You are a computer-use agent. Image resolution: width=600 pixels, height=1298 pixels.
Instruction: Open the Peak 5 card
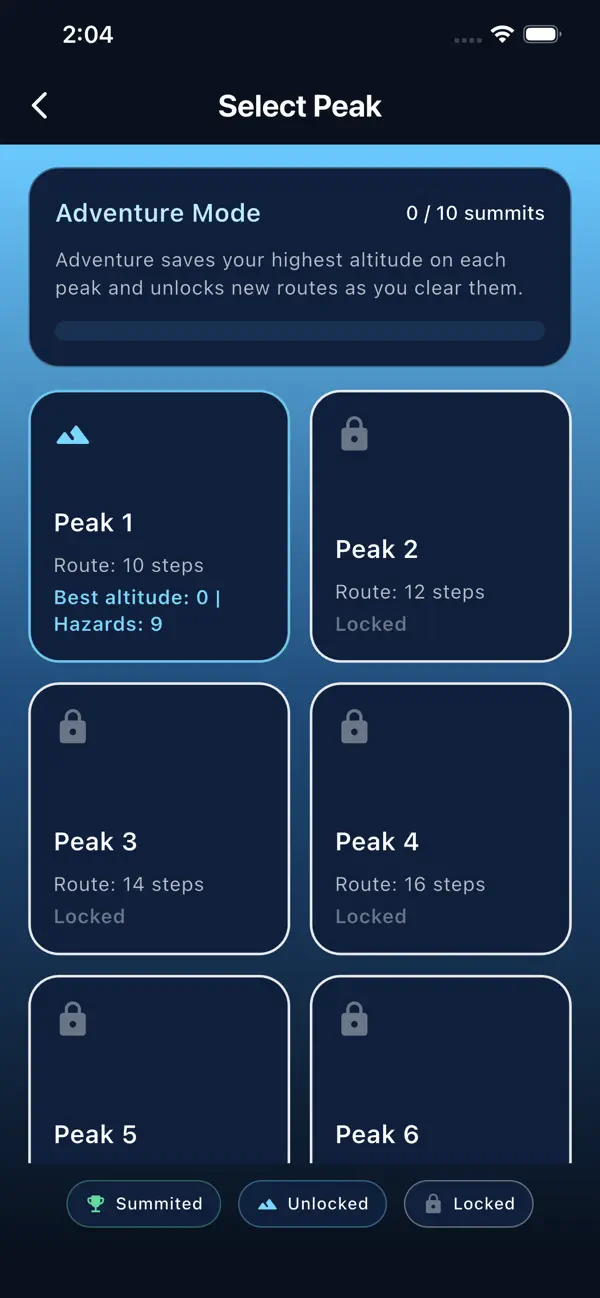159,1069
